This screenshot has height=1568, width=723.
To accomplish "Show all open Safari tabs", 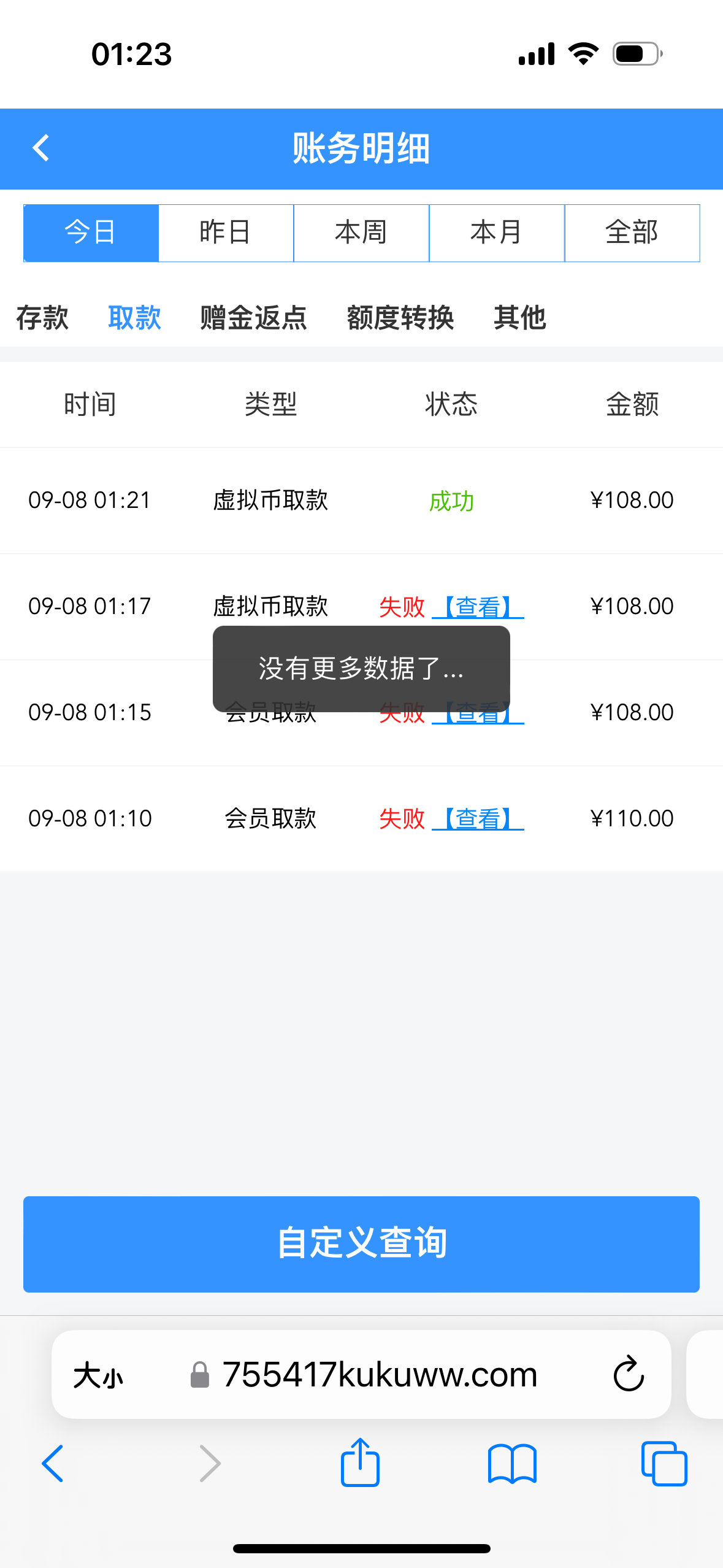I will [x=664, y=1463].
